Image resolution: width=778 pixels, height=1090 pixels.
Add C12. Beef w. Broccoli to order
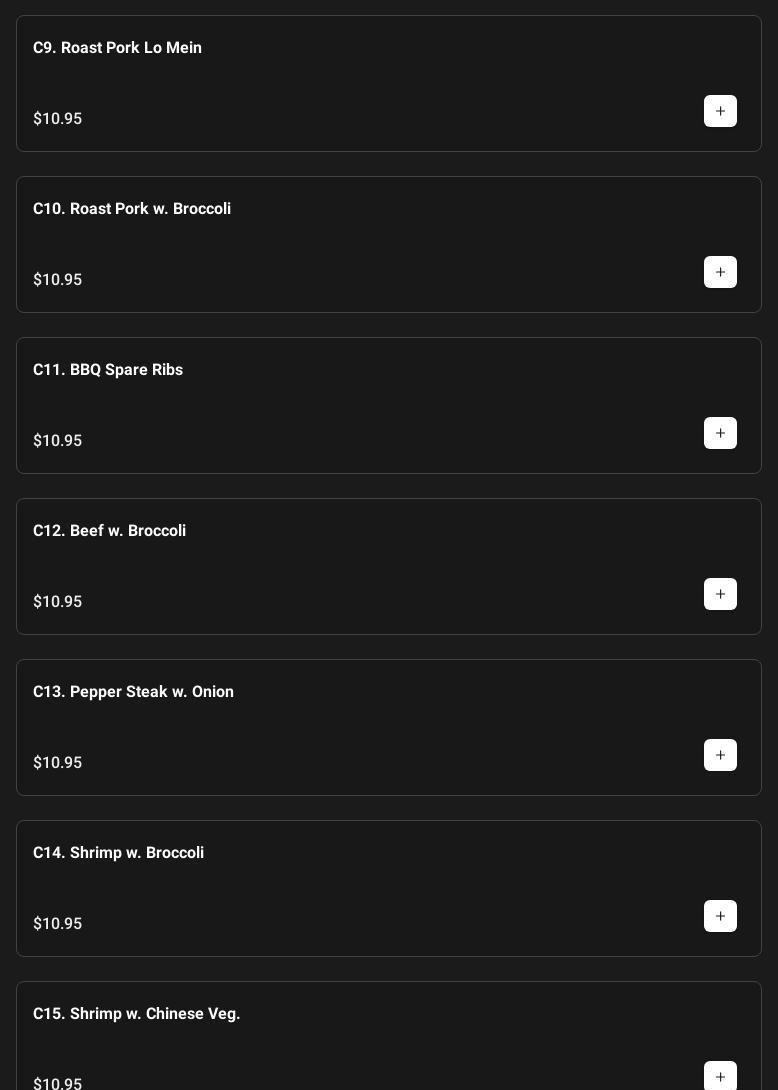pos(720,594)
